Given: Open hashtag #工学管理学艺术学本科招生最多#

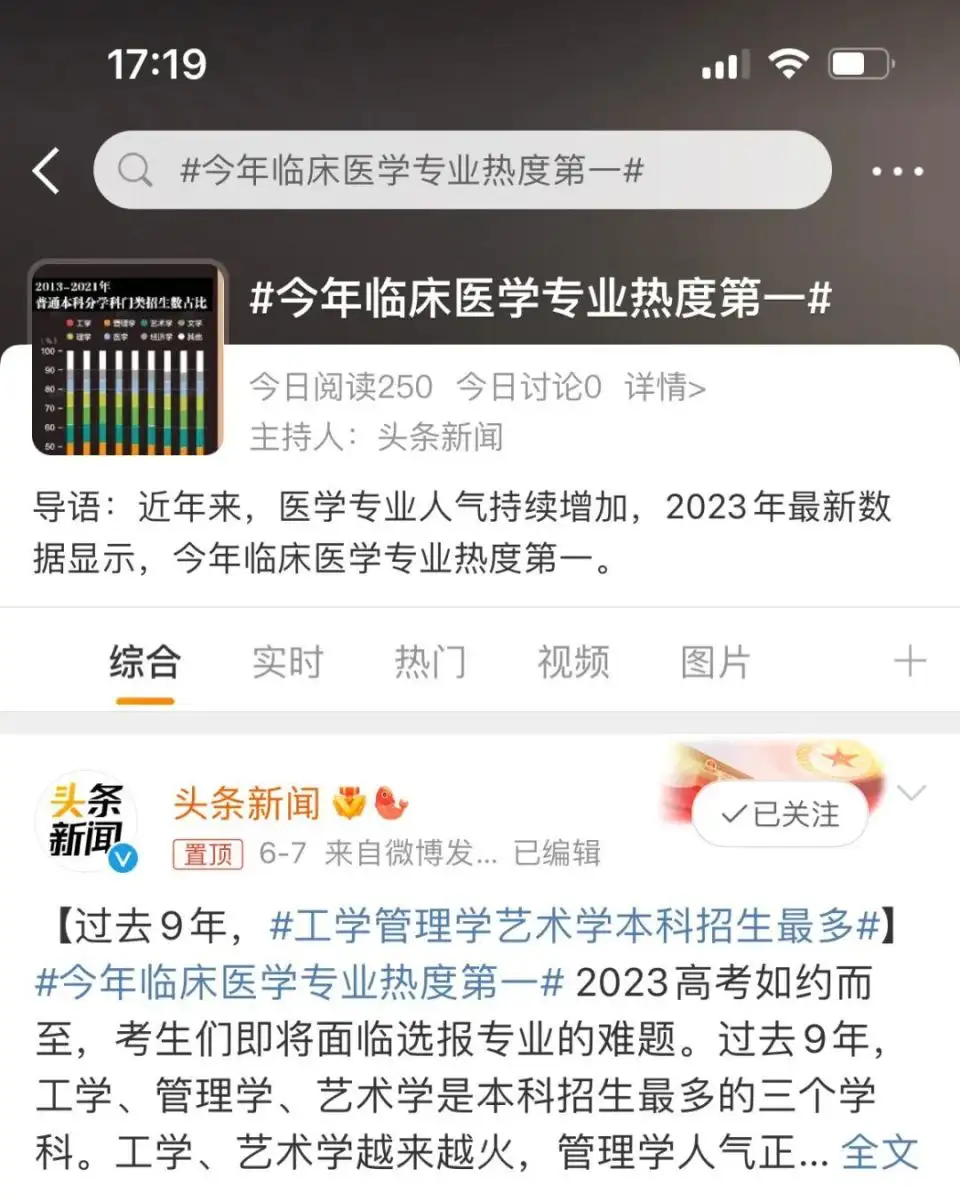Looking at the screenshot, I should [x=575, y=927].
